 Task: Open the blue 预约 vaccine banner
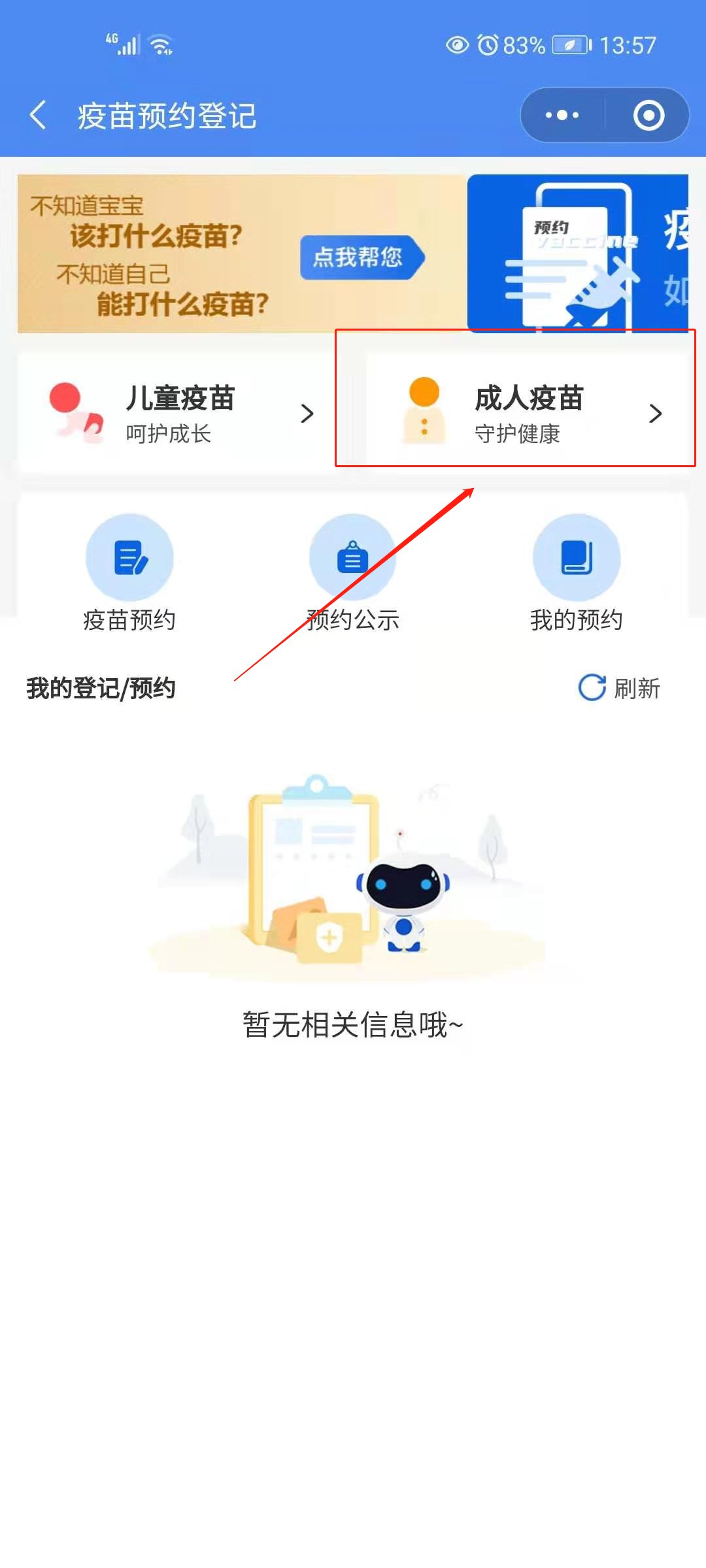(x=578, y=253)
